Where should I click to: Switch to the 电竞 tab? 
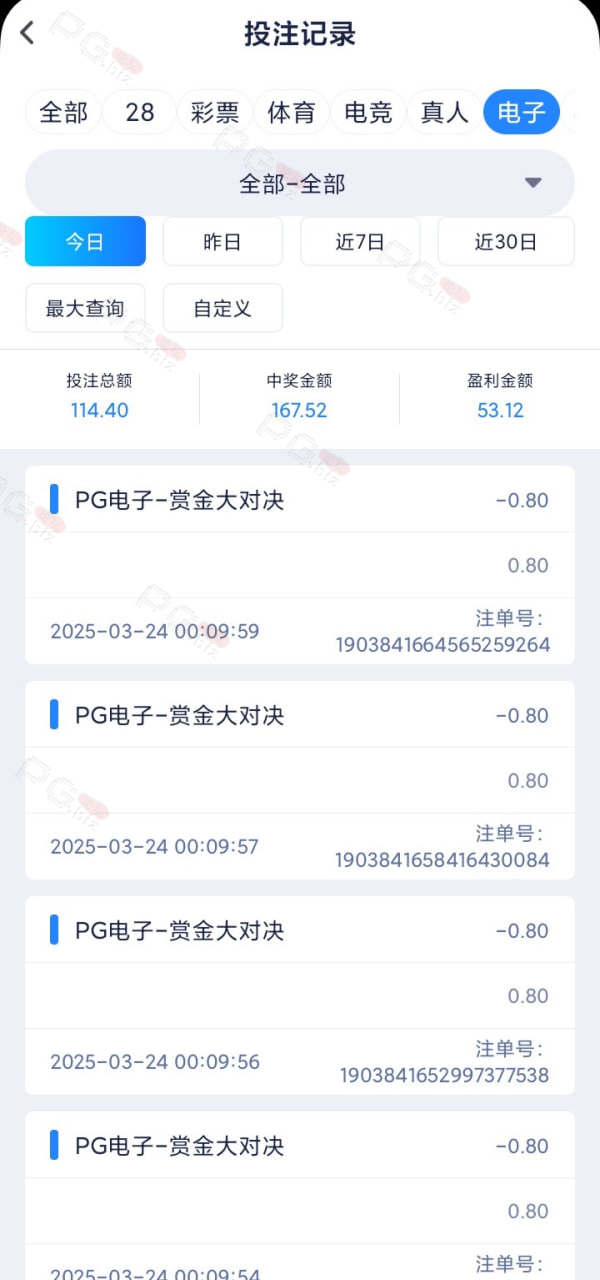[368, 112]
